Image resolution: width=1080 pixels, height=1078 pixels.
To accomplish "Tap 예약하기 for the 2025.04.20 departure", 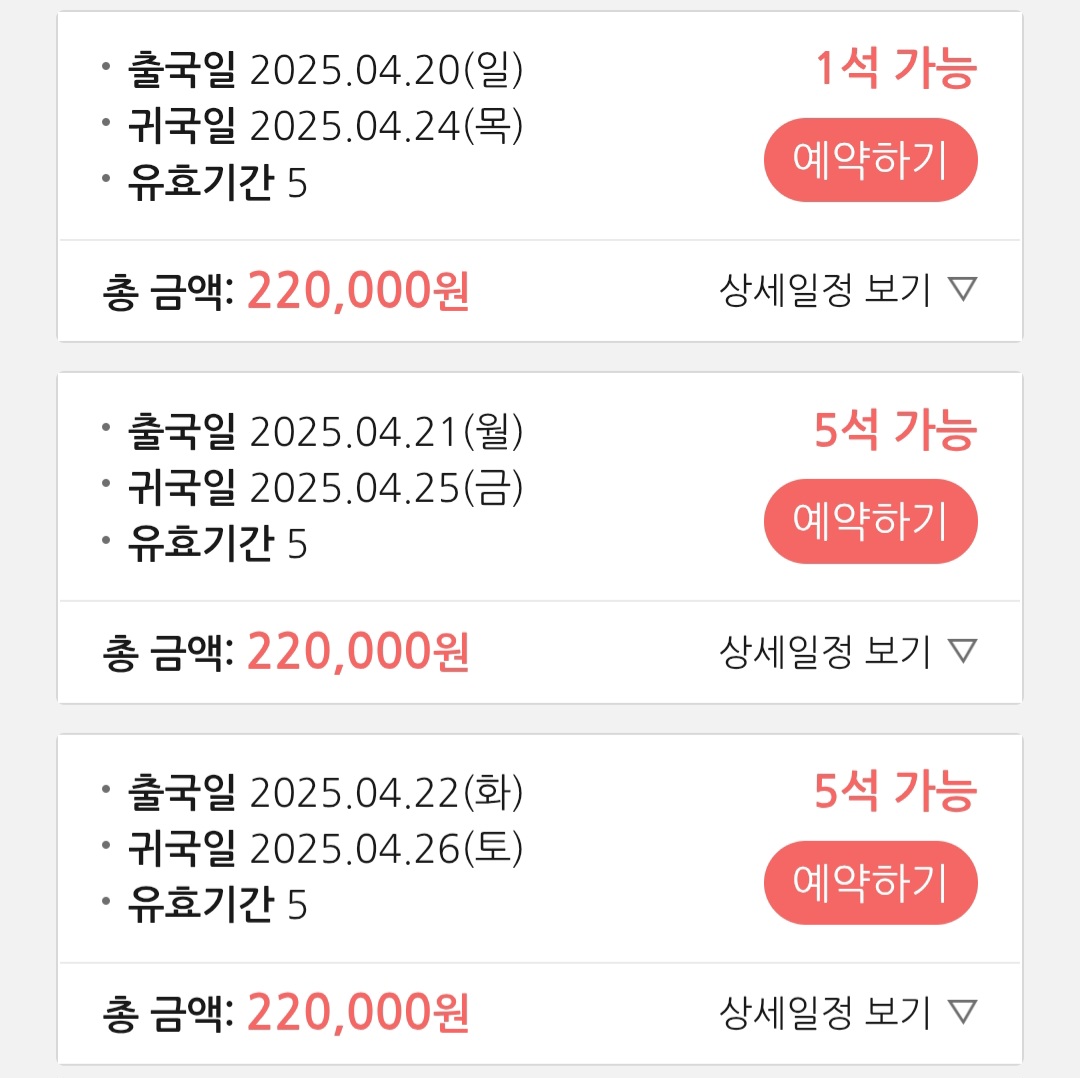I will [870, 160].
